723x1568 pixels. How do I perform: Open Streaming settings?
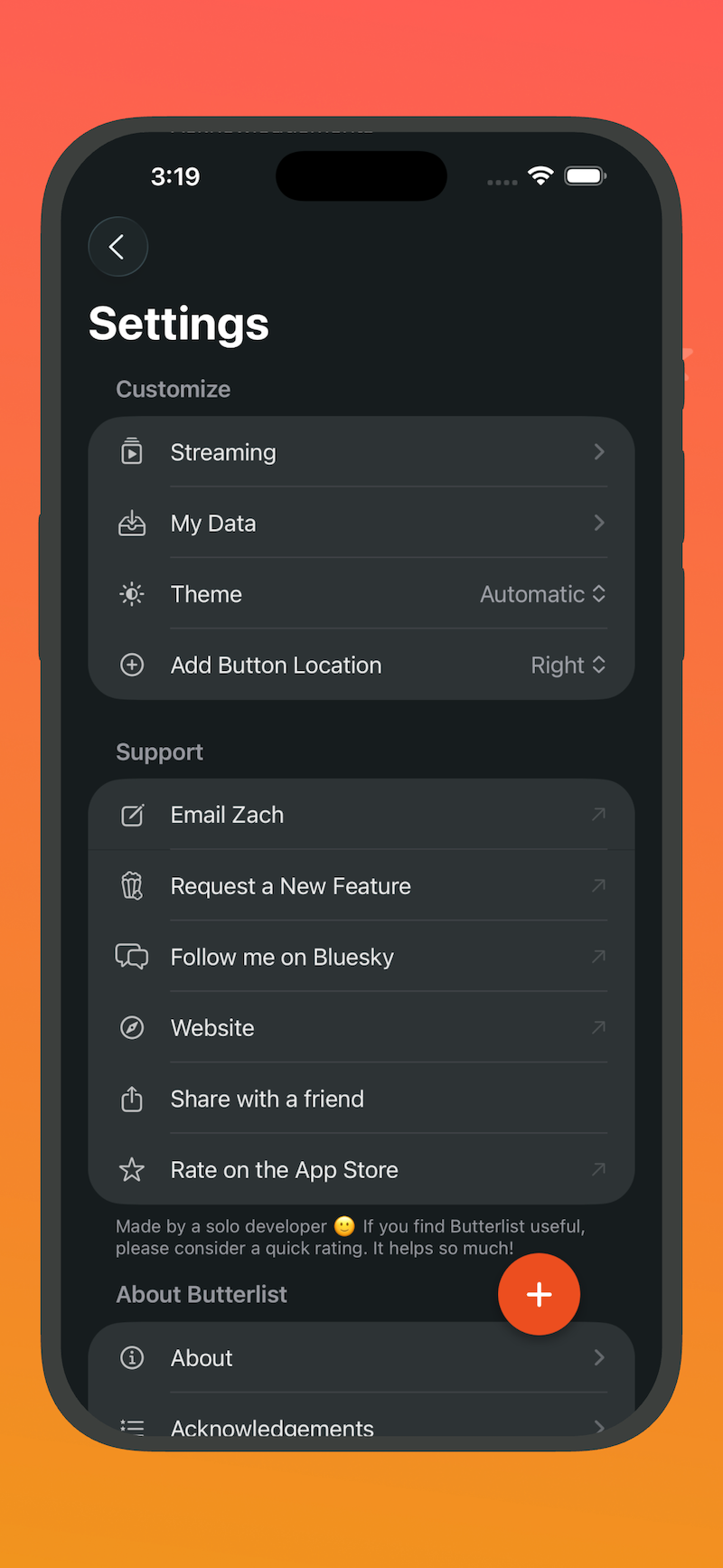[x=361, y=452]
